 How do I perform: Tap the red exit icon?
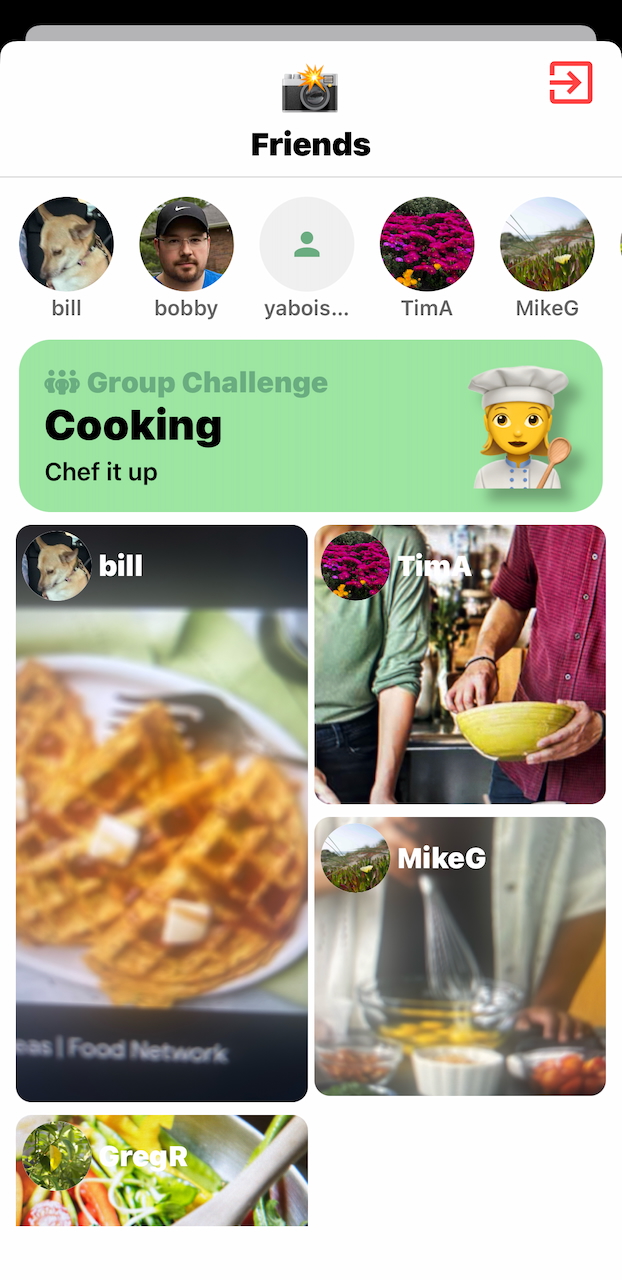pos(571,83)
